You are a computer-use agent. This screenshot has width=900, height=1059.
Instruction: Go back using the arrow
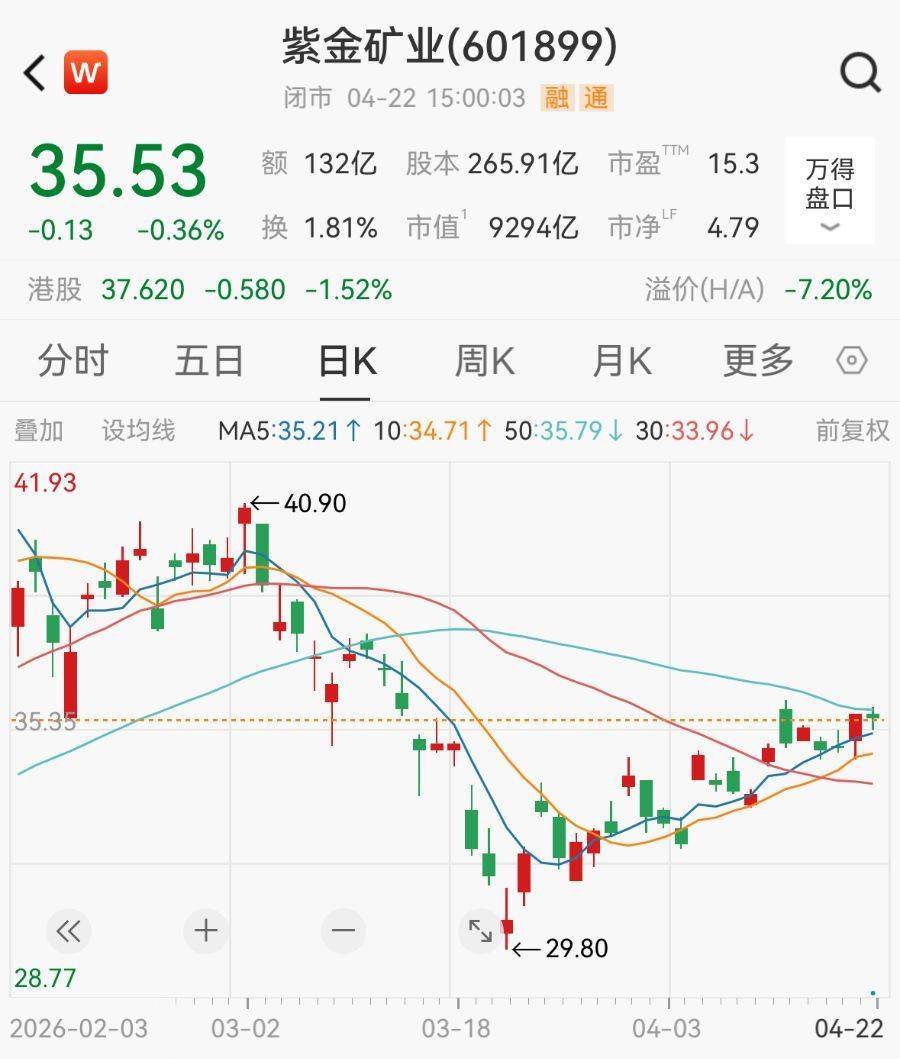pyautogui.click(x=35, y=73)
